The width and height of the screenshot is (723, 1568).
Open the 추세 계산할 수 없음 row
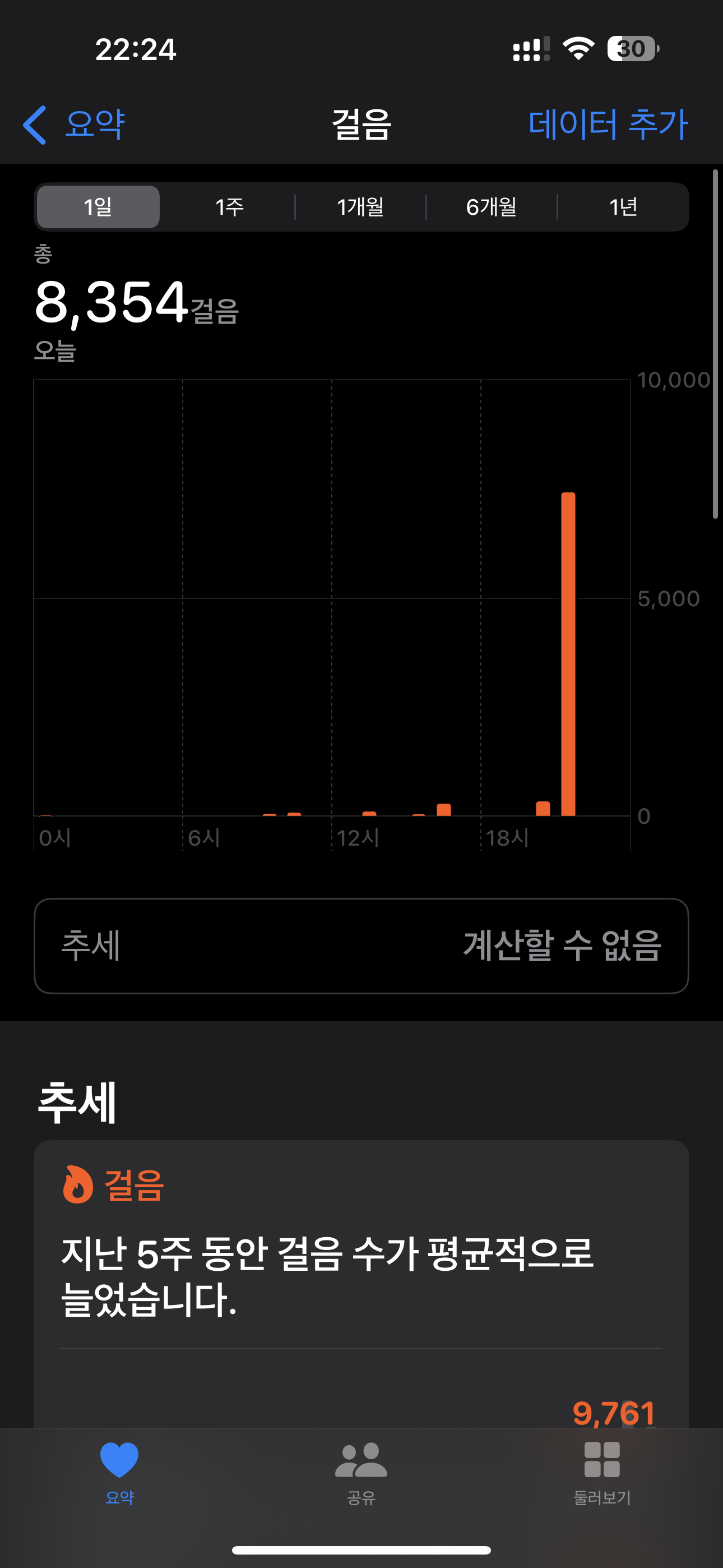[x=361, y=946]
